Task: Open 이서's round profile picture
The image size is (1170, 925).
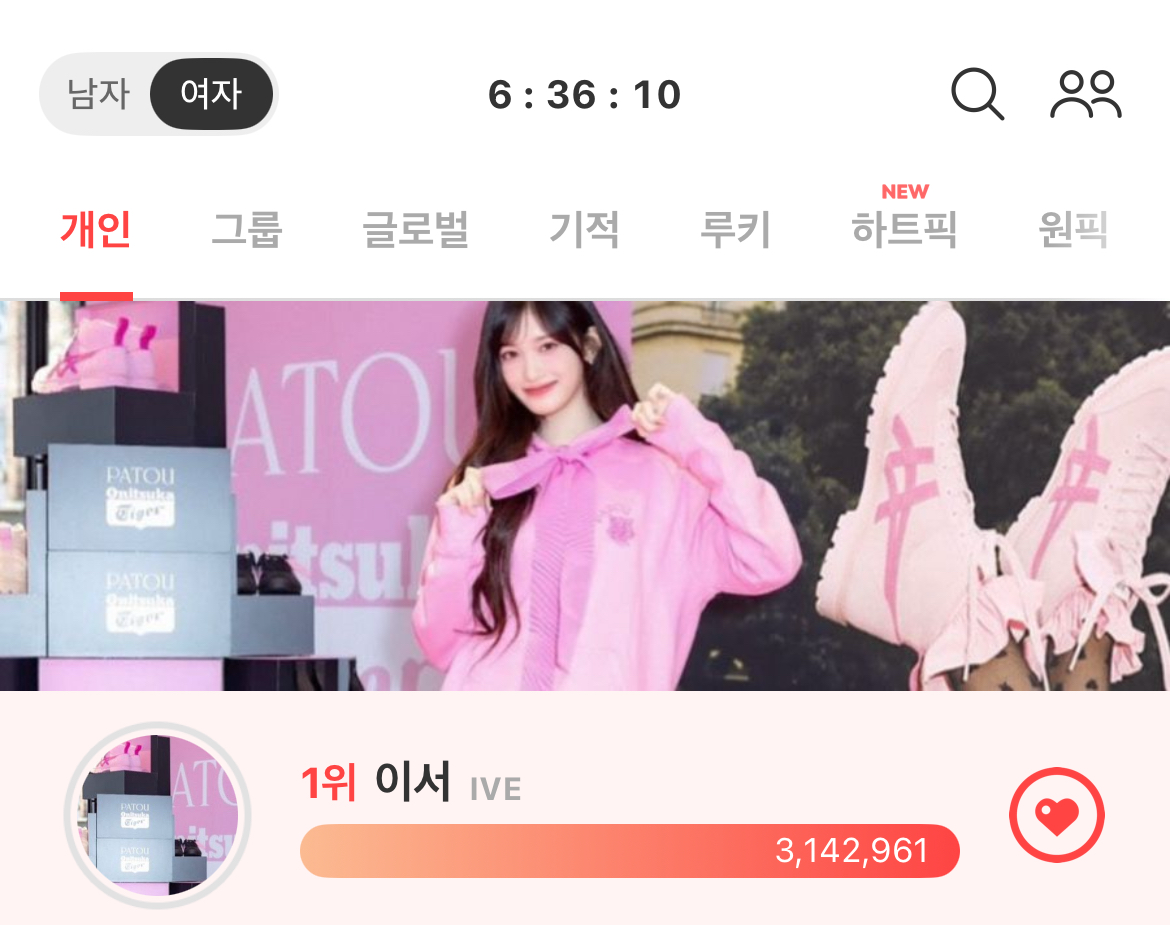Action: tap(158, 815)
